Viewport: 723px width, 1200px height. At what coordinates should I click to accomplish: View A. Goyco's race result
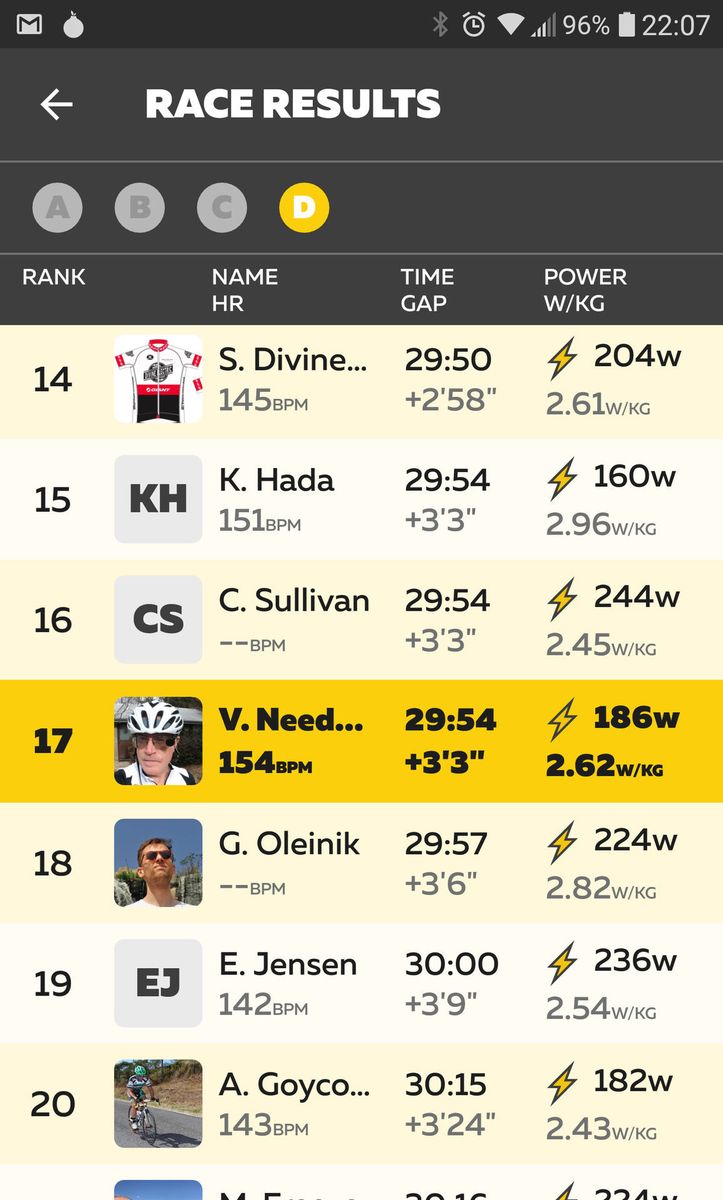(x=361, y=1104)
